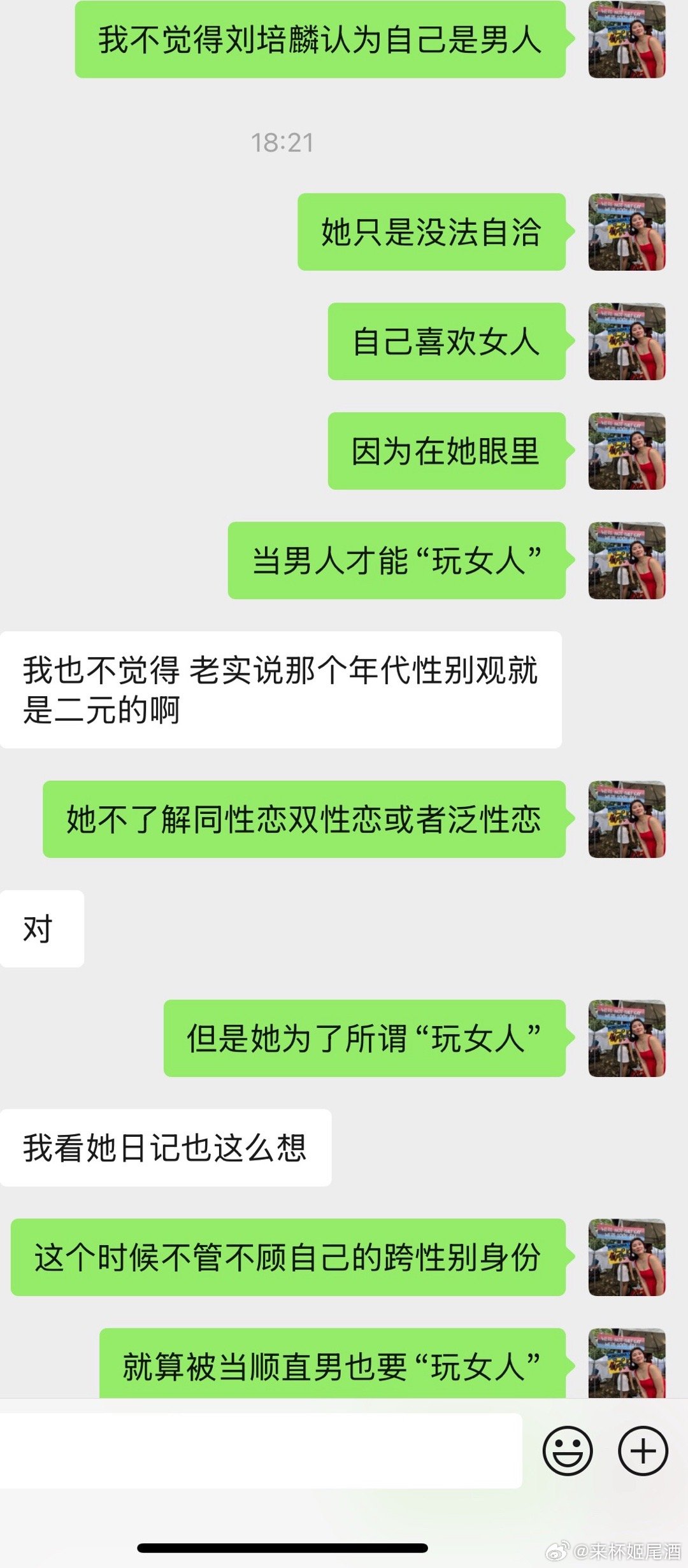Image resolution: width=688 pixels, height=1568 pixels.
Task: Tap the message text input field
Action: (x=261, y=1450)
